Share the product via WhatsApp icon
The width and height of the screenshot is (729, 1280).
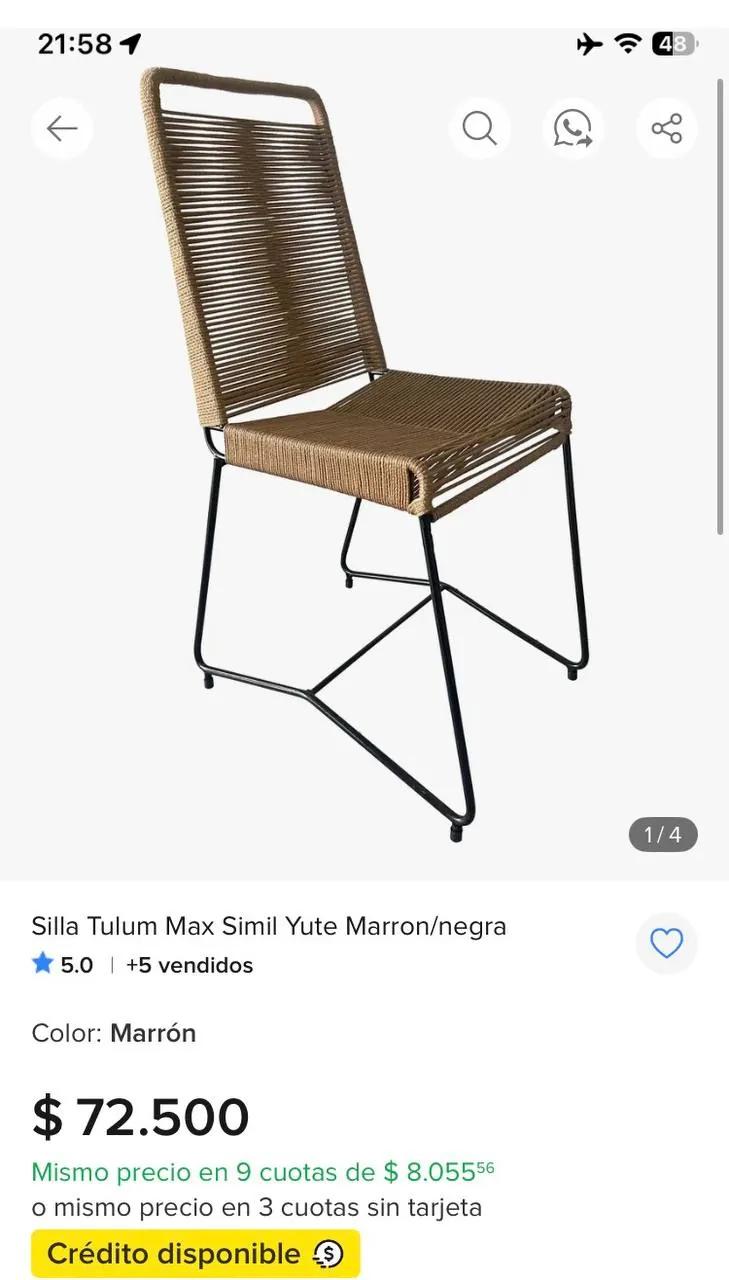point(573,128)
